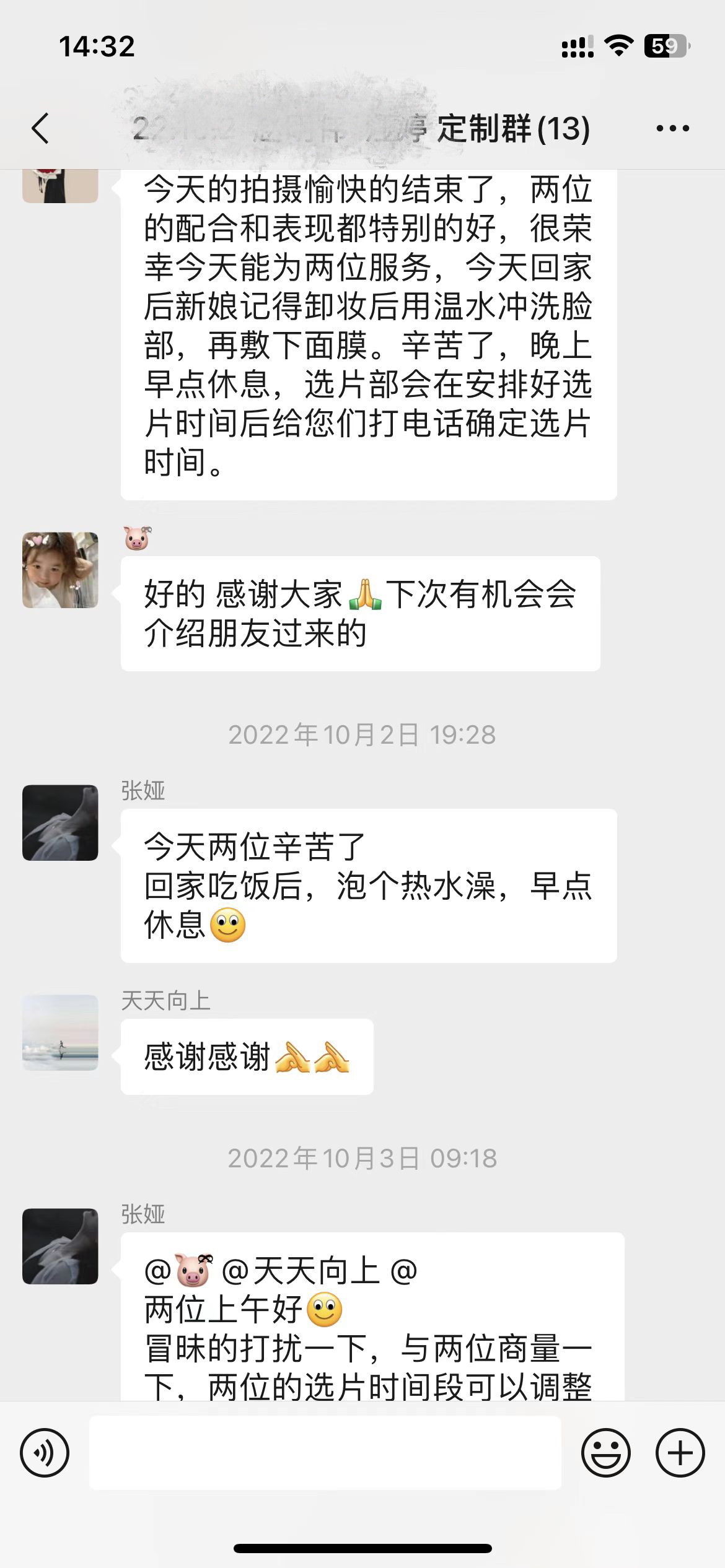The width and height of the screenshot is (725, 1568).
Task: Open 张娅's avatar beside the 19:28 message
Action: (x=60, y=823)
